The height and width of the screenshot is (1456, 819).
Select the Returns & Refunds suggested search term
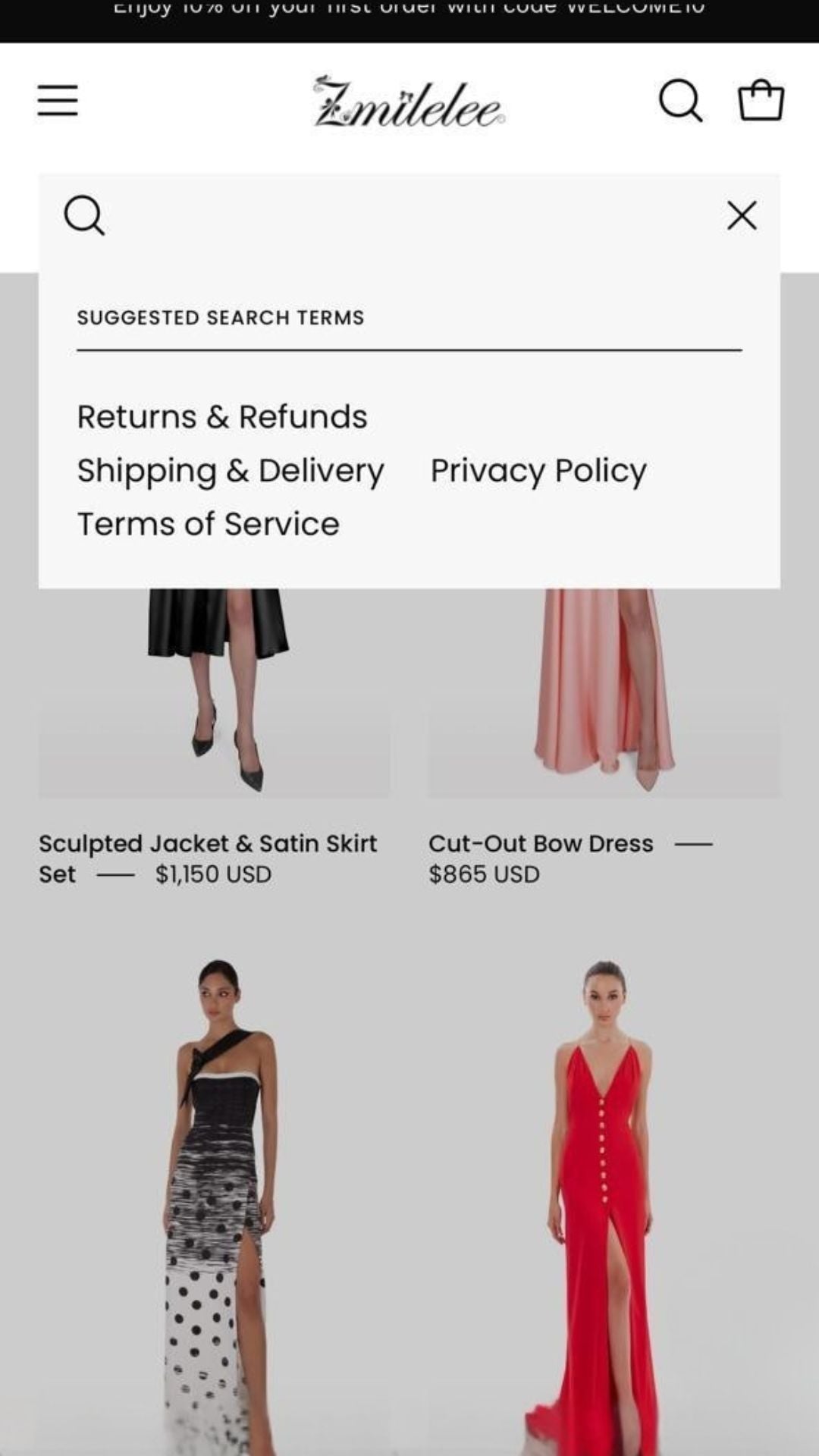coord(221,416)
